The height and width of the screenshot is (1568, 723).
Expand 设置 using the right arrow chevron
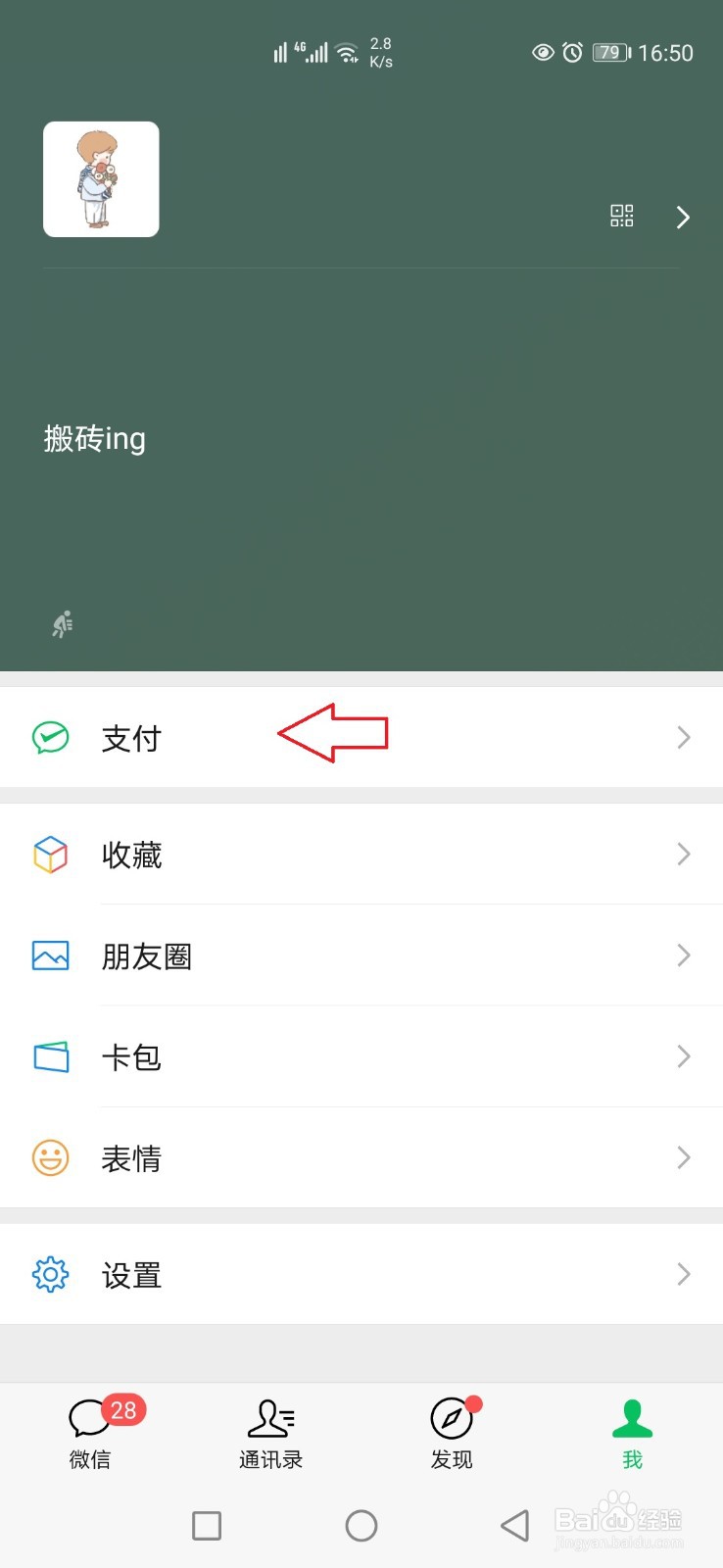coord(683,1274)
